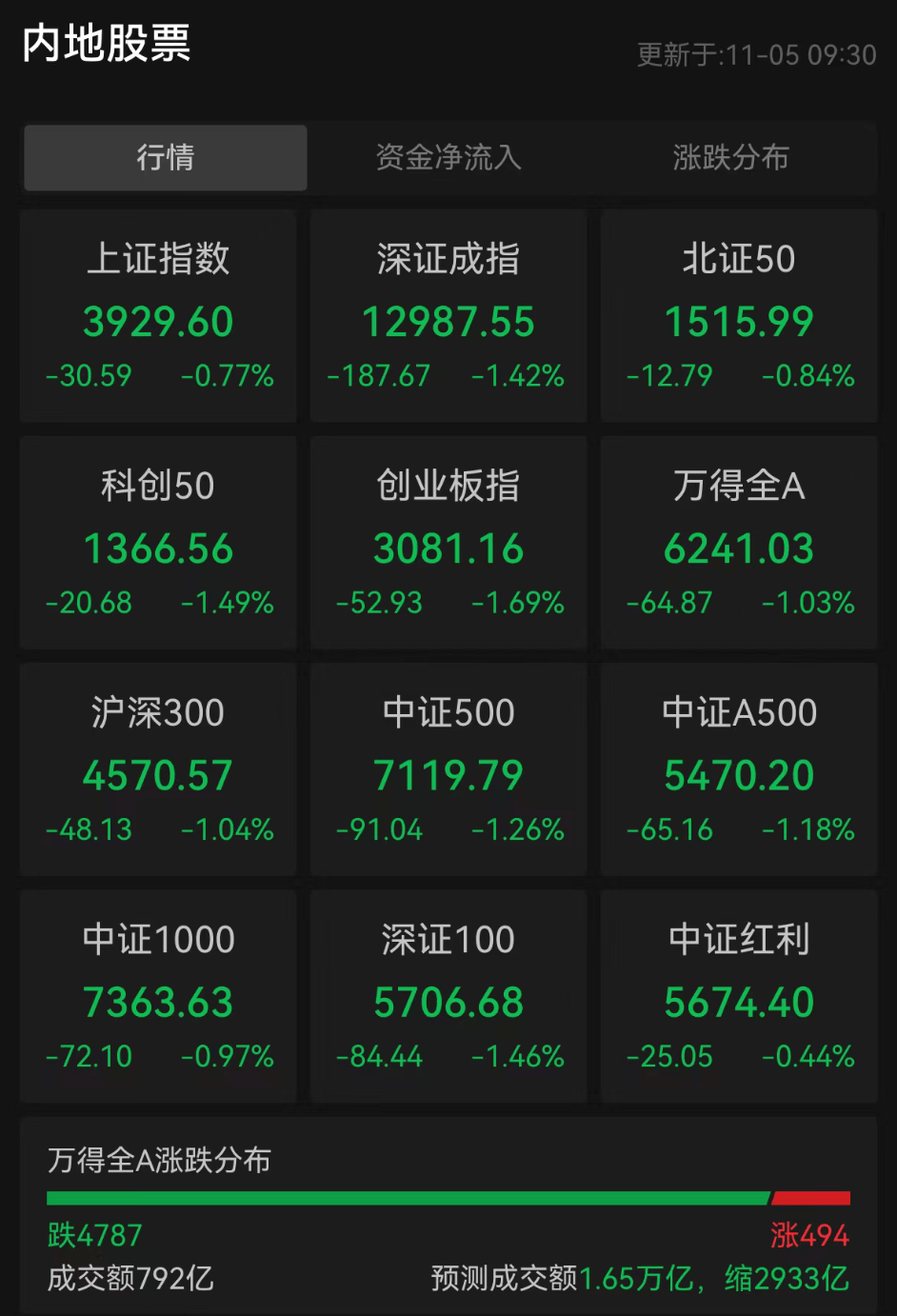Image resolution: width=897 pixels, height=1316 pixels.
Task: Switch to the 资金净流入 tab
Action: [x=448, y=158]
